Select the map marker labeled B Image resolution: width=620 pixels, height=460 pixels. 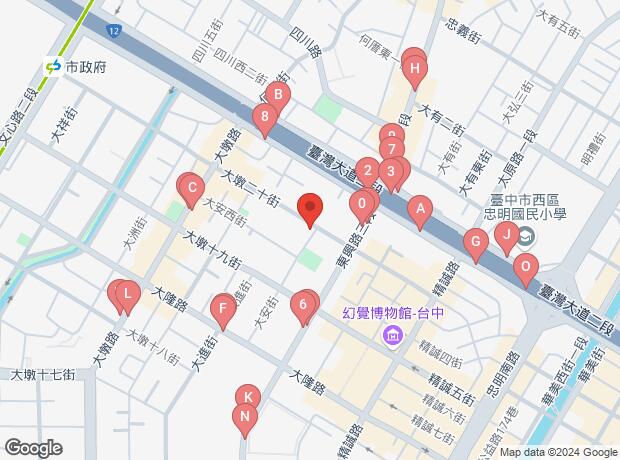278,95
